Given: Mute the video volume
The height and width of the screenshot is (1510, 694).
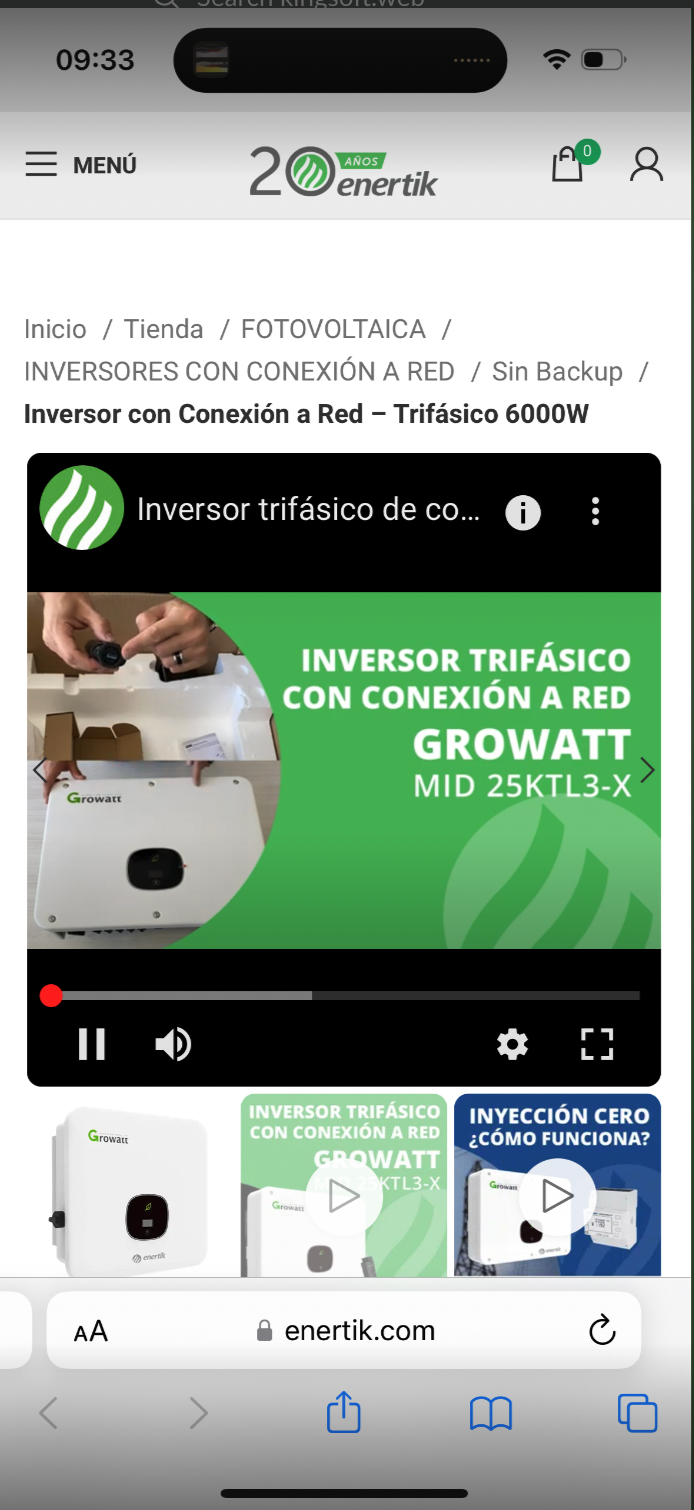Looking at the screenshot, I should [173, 1044].
